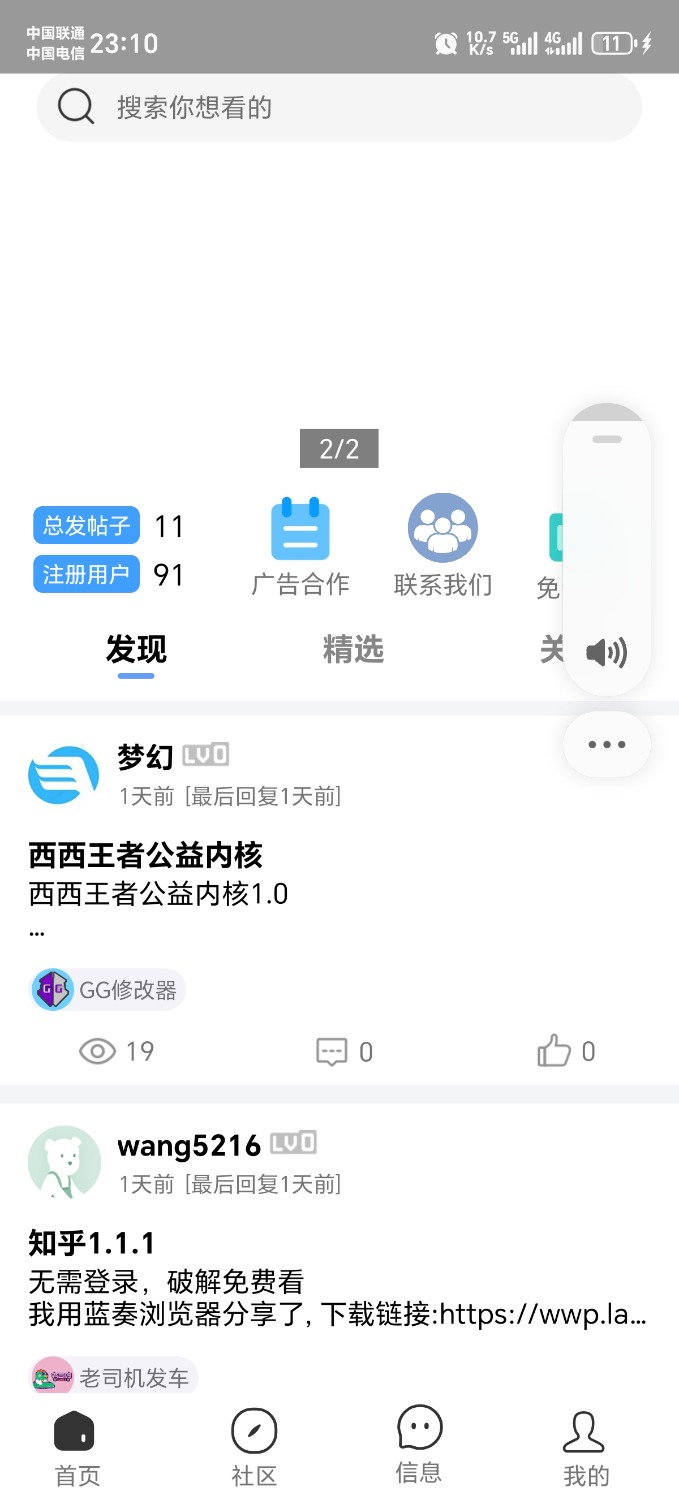Switch to the 发现 tab
Image resolution: width=679 pixels, height=1500 pixels.
click(x=136, y=650)
